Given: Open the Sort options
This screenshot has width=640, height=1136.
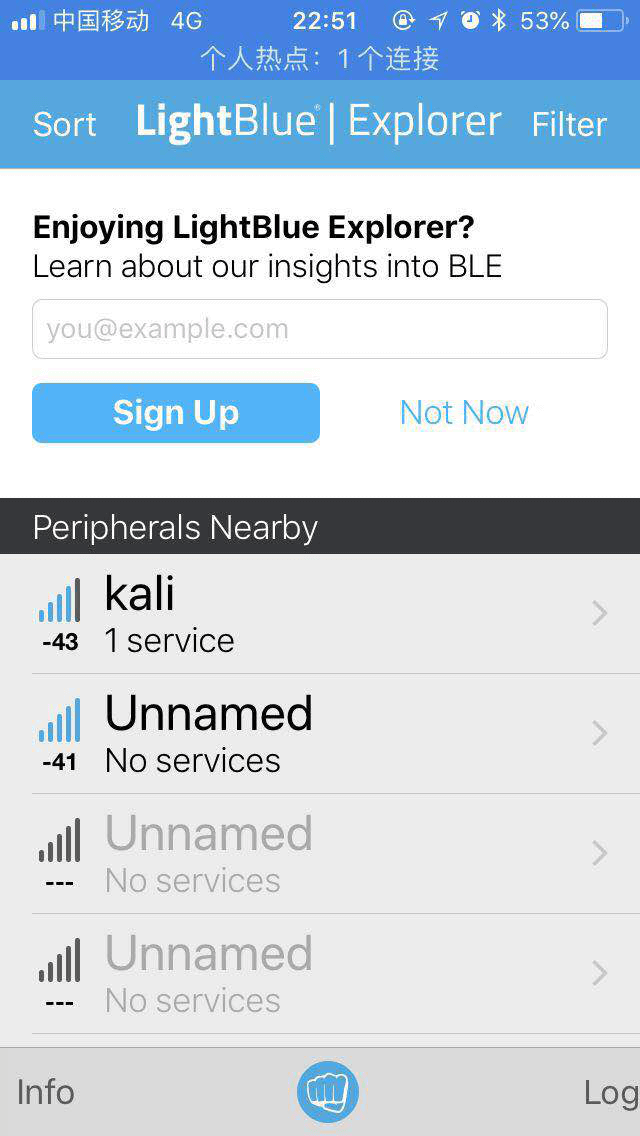Looking at the screenshot, I should (65, 124).
